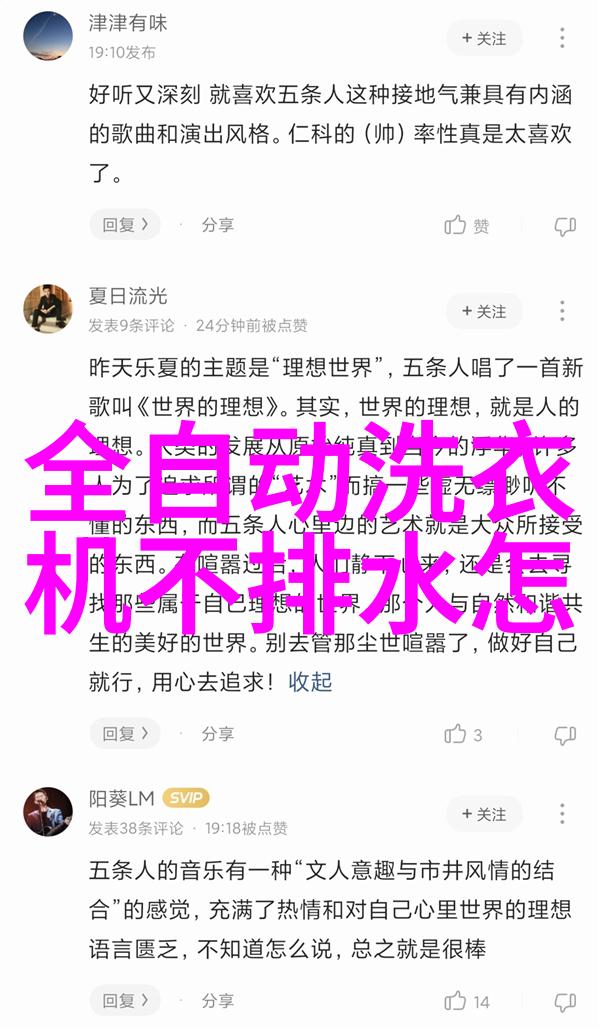This screenshot has width=600, height=1029.
Task: Follow user 夏日流光
Action: [484, 311]
